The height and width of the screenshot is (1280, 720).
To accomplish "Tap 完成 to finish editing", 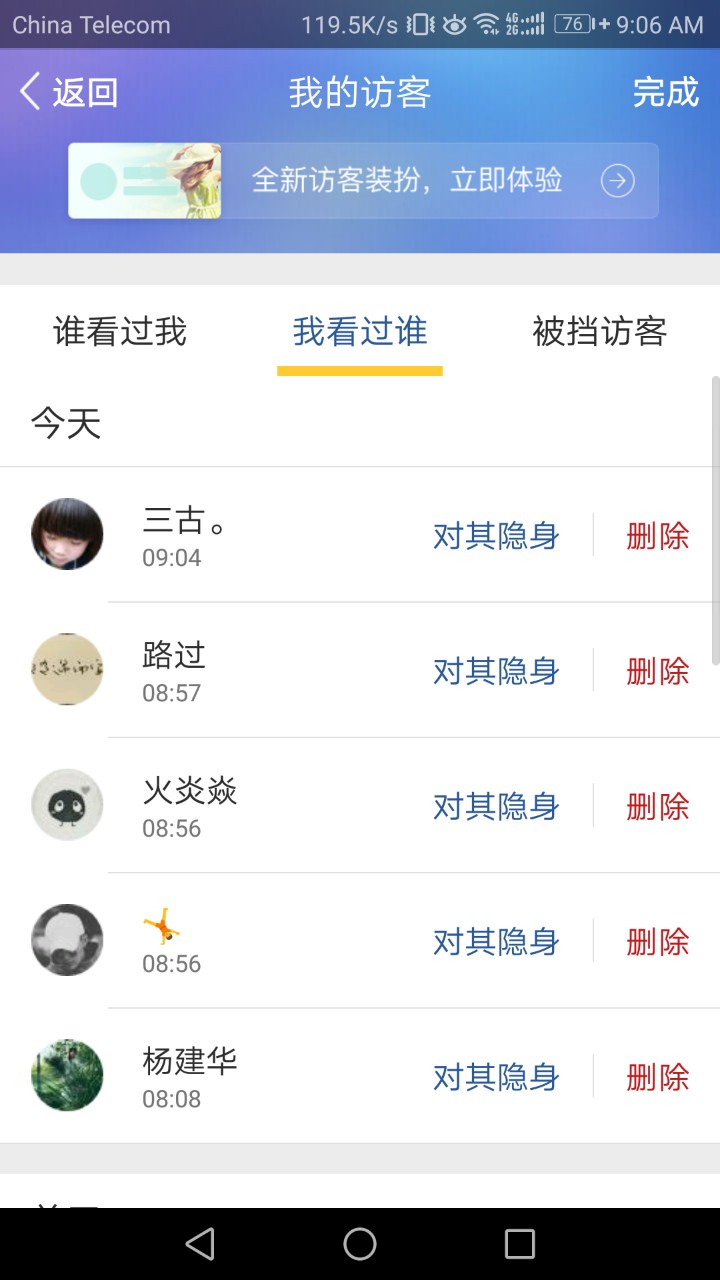I will coord(665,93).
